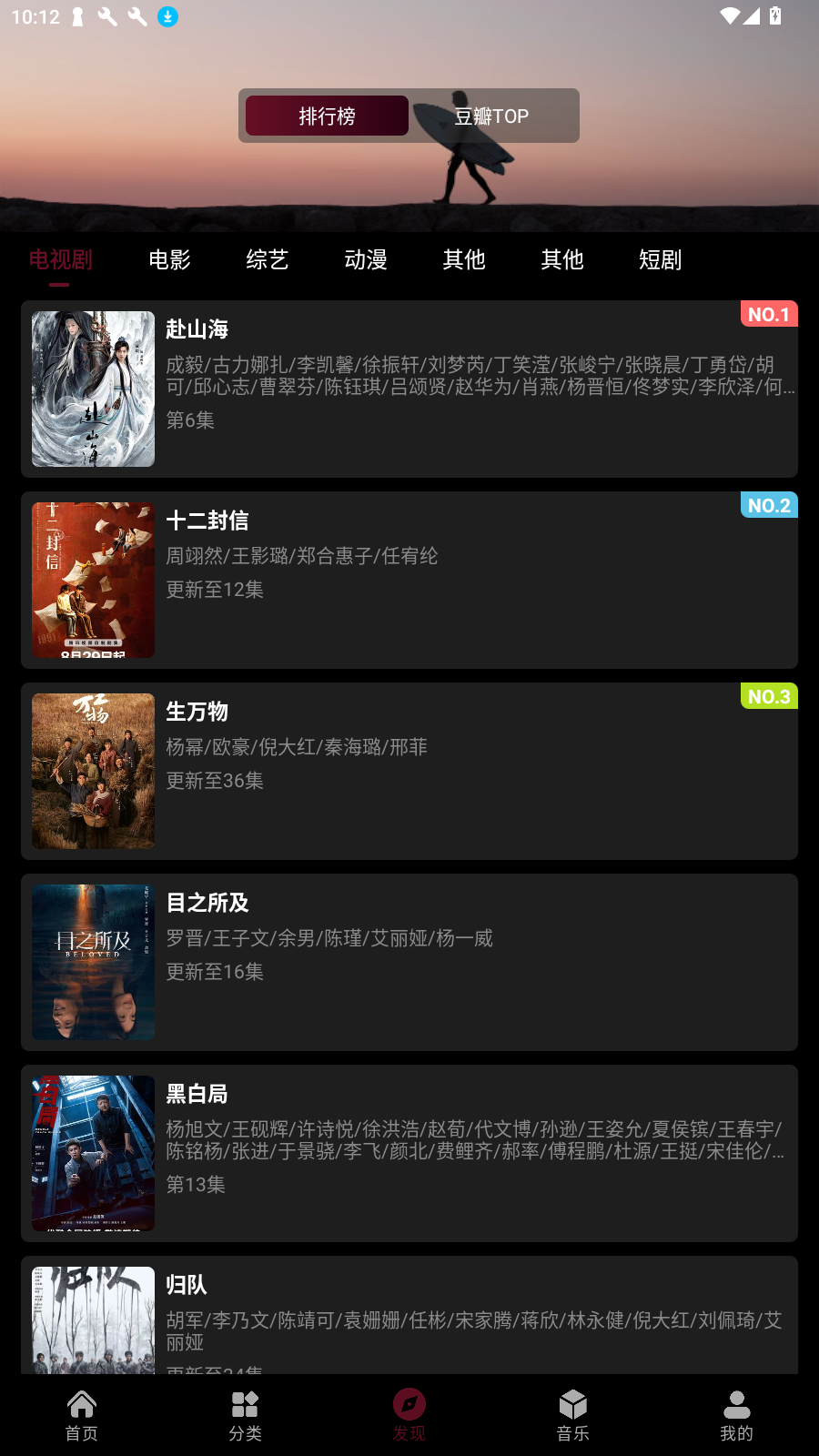
Task: Open the 归队 series
Action: (x=409, y=1315)
